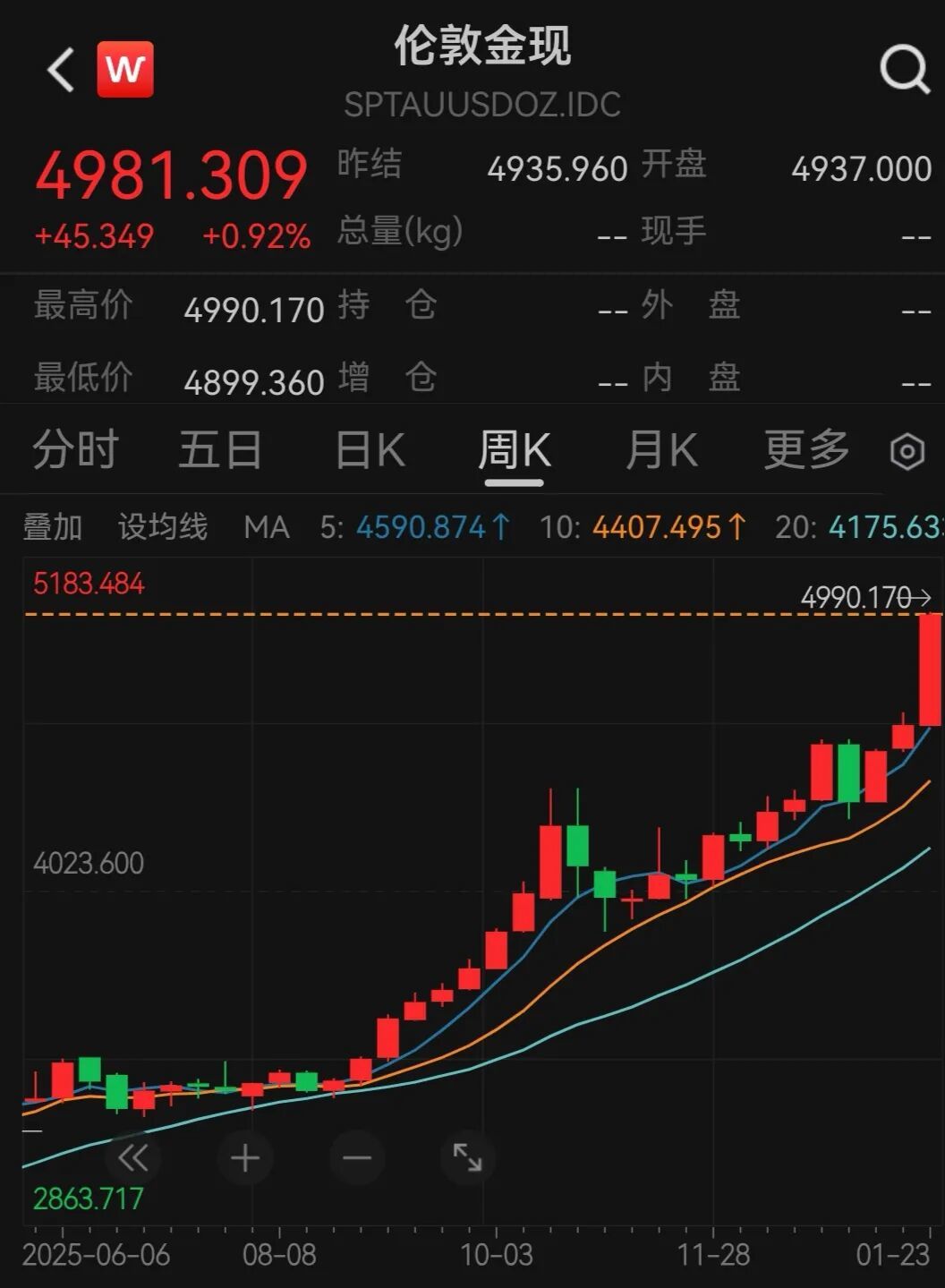The image size is (945, 1288).
Task: Open the search magnifier
Action: [x=906, y=72]
